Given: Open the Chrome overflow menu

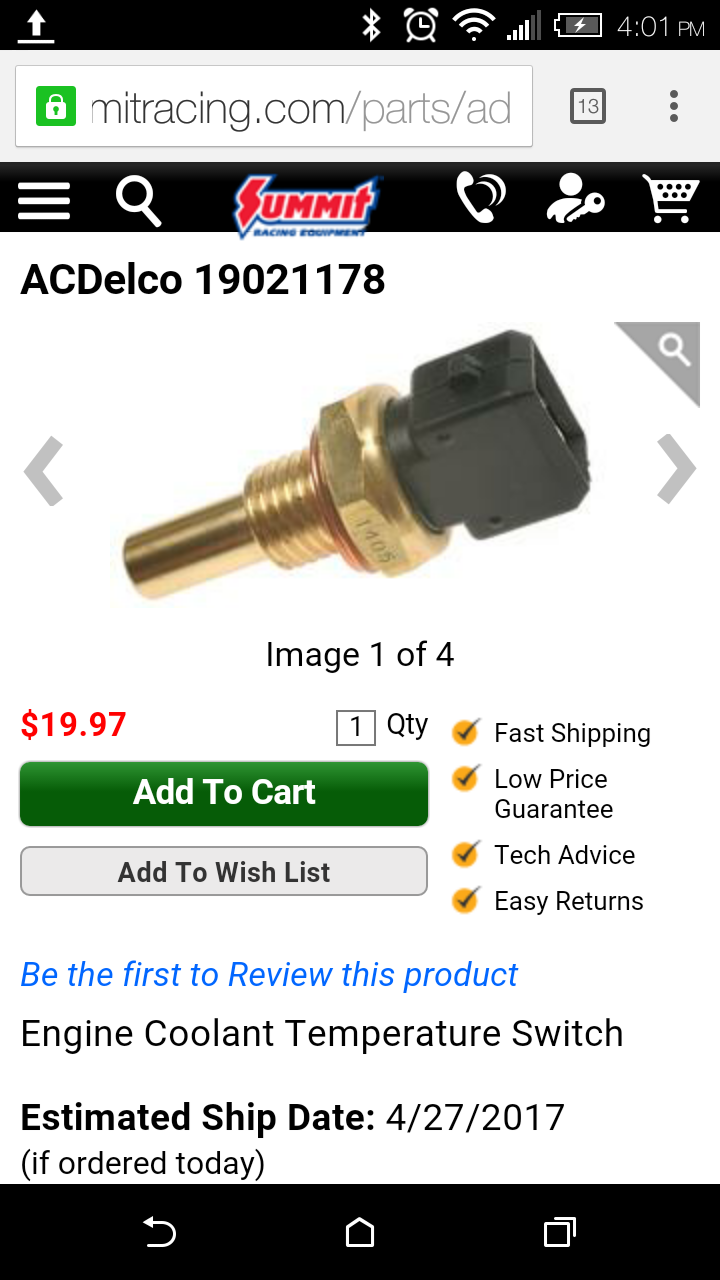Looking at the screenshot, I should pyautogui.click(x=674, y=106).
